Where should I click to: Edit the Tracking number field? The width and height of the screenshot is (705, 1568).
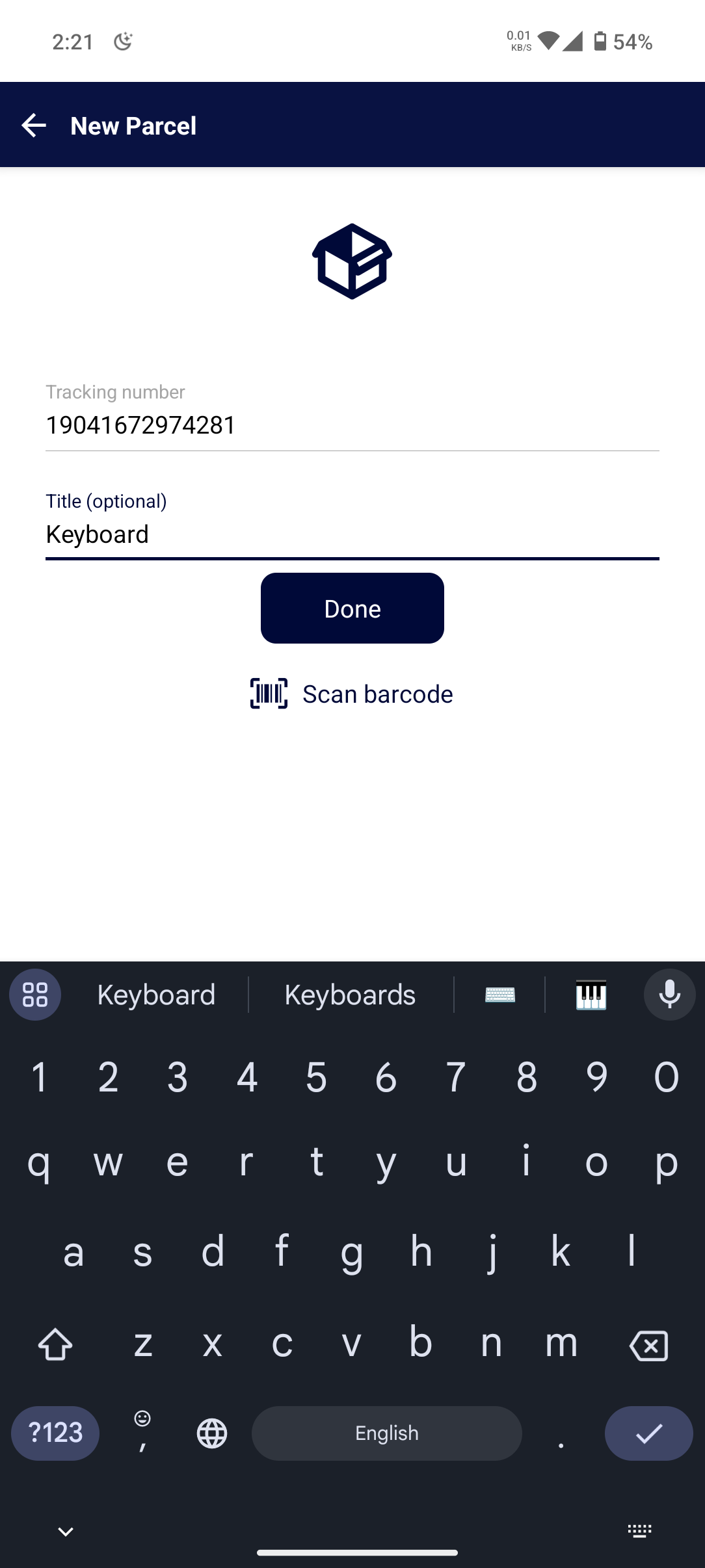pyautogui.click(x=351, y=425)
